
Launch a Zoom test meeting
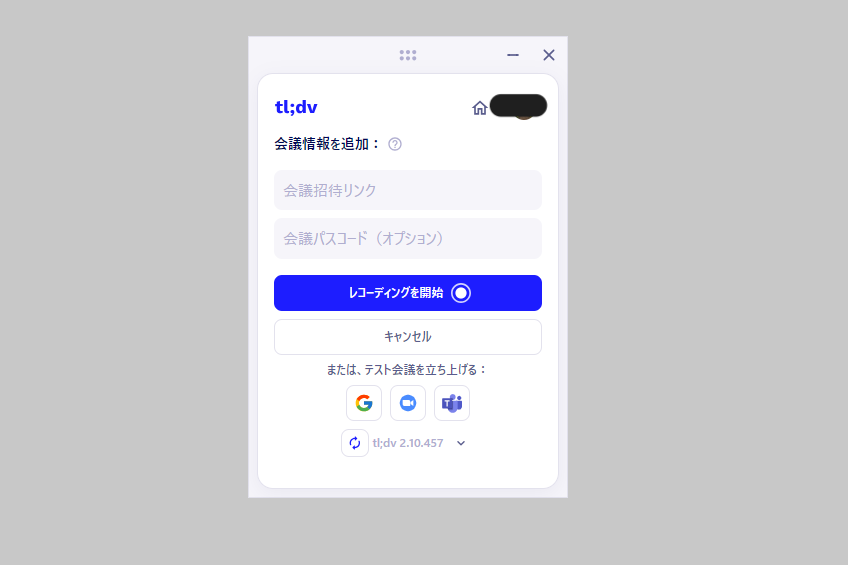pyautogui.click(x=408, y=403)
